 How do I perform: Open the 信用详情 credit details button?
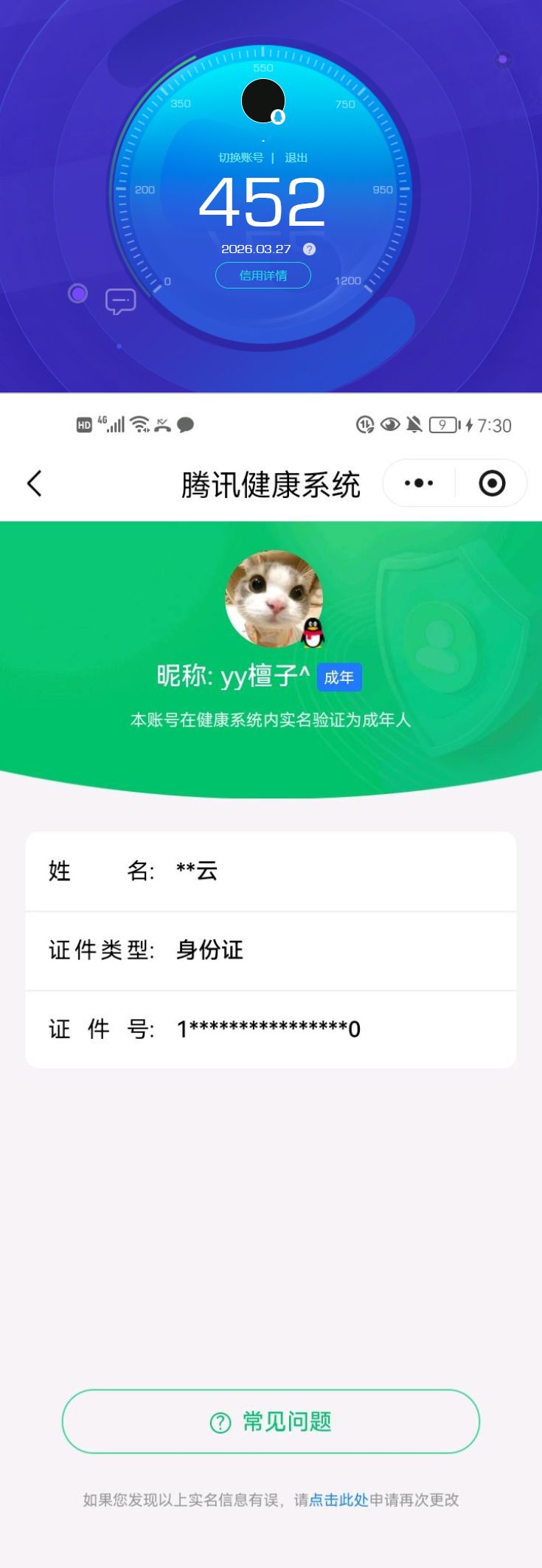pyautogui.click(x=263, y=274)
